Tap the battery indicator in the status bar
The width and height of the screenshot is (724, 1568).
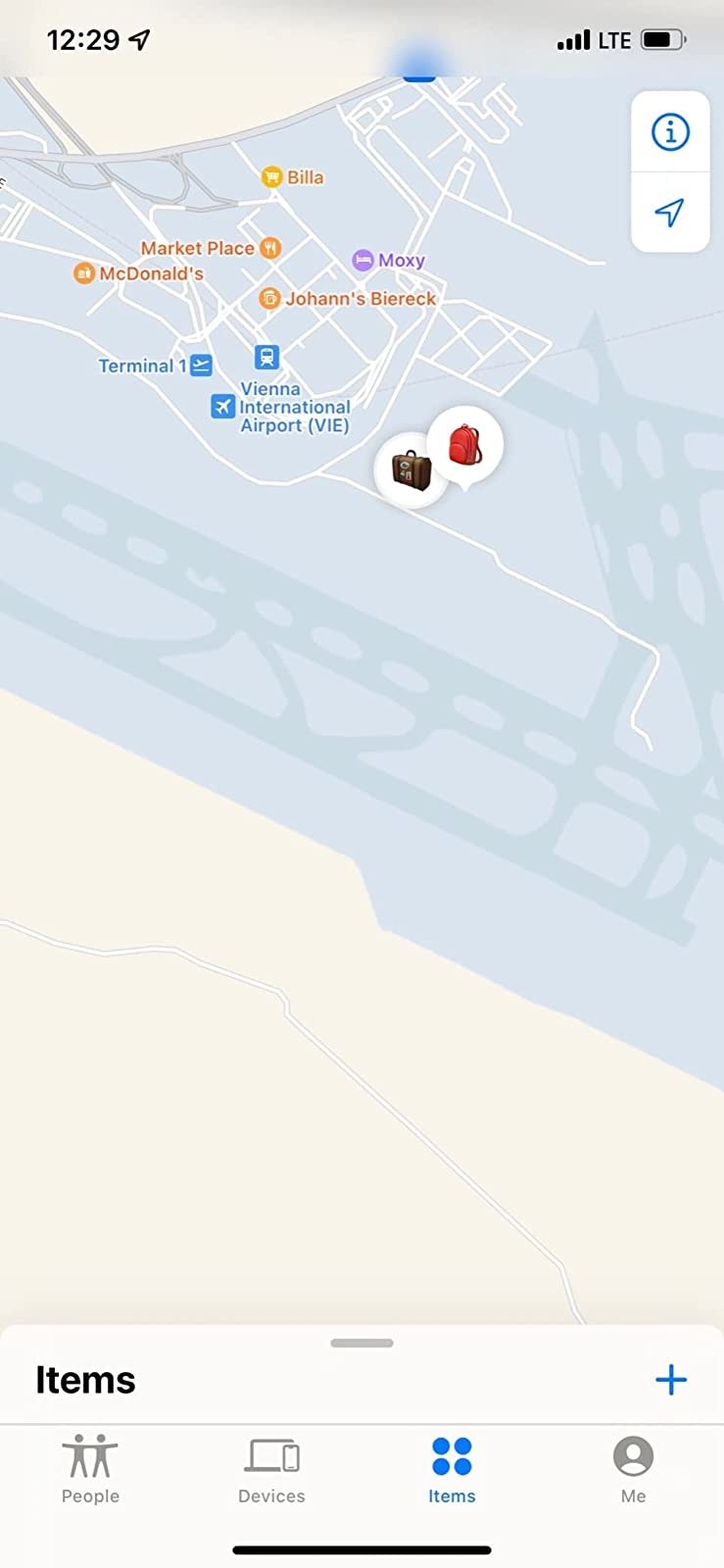click(x=663, y=39)
